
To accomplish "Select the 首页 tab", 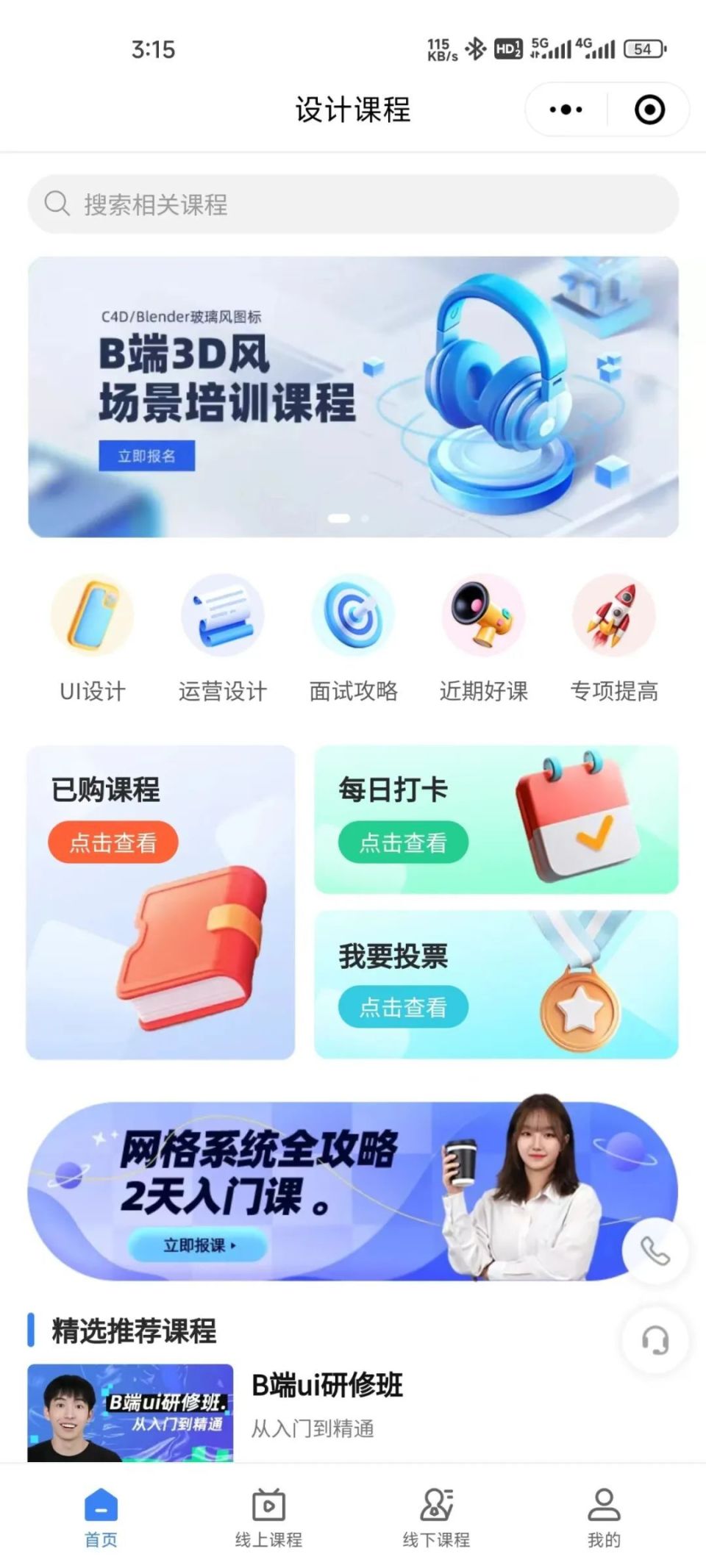I will (x=101, y=1517).
